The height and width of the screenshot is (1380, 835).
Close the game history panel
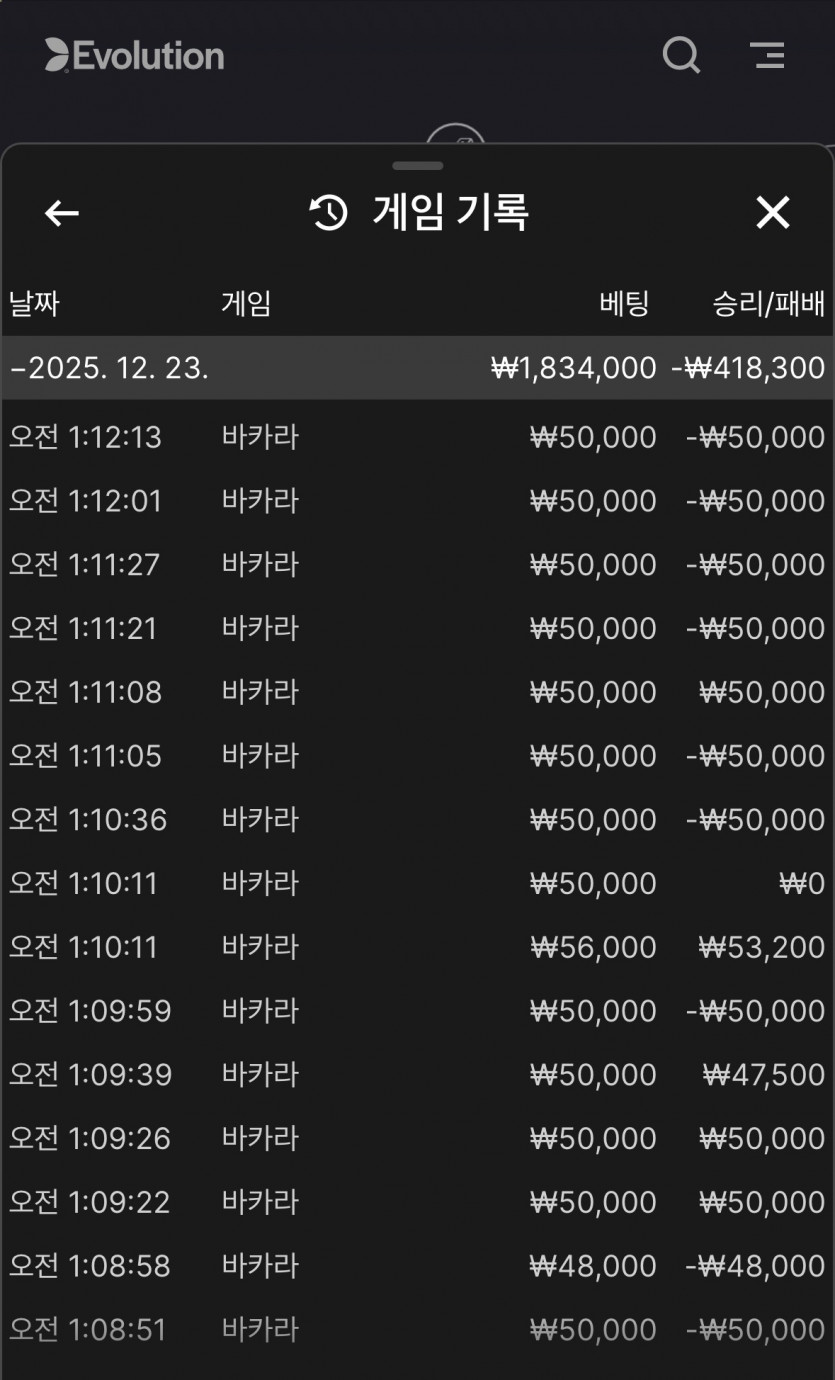click(772, 212)
